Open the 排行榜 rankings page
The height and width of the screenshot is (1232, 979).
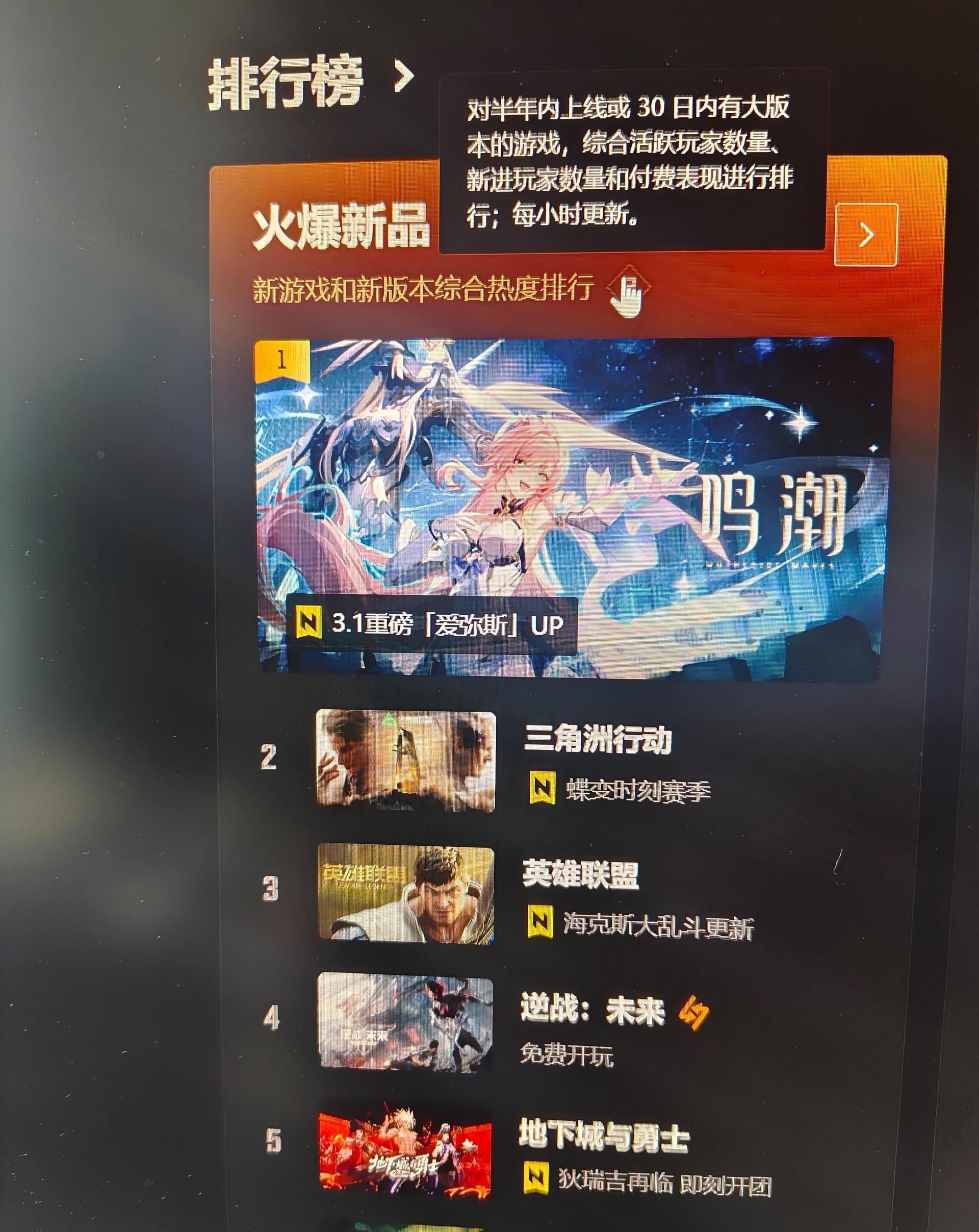312,83
